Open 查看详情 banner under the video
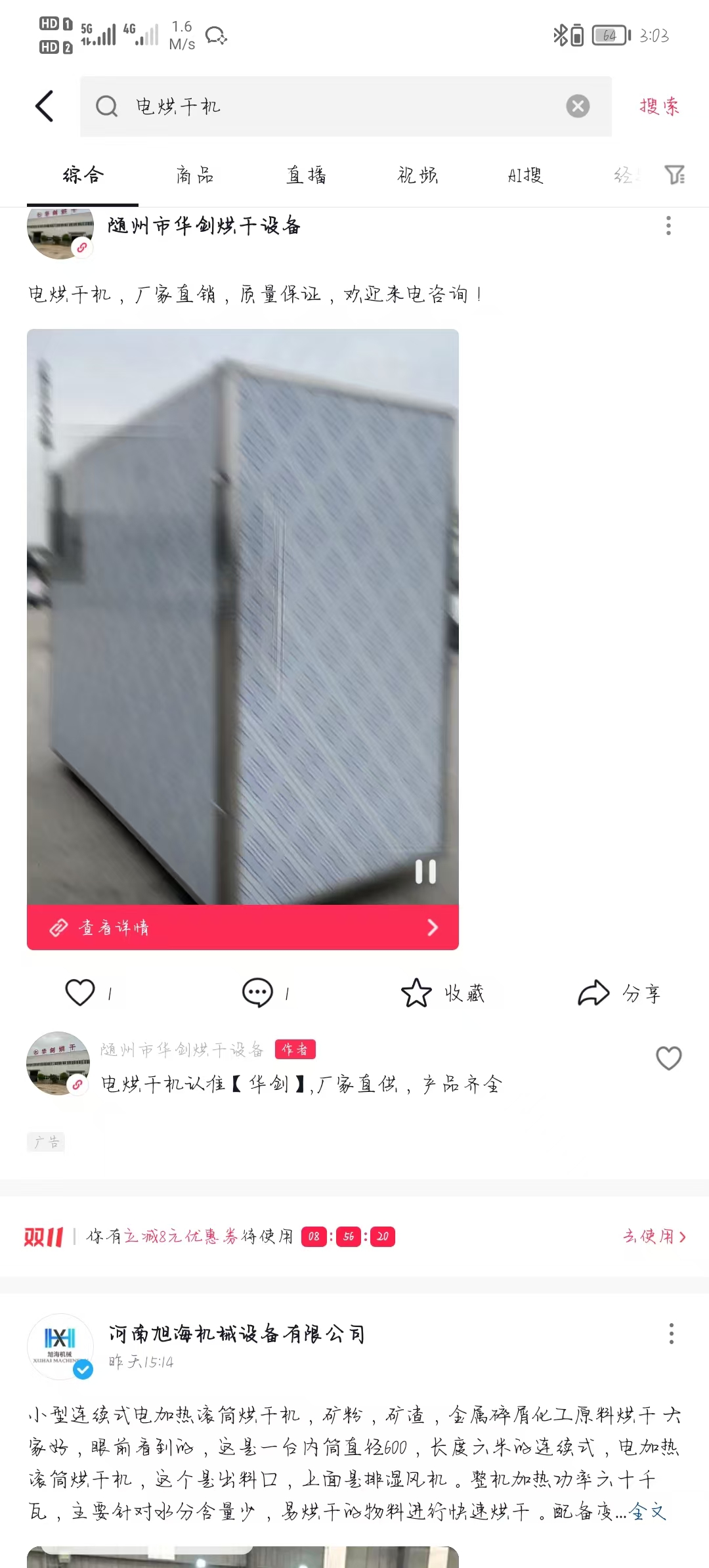The image size is (709, 1568). click(x=243, y=927)
